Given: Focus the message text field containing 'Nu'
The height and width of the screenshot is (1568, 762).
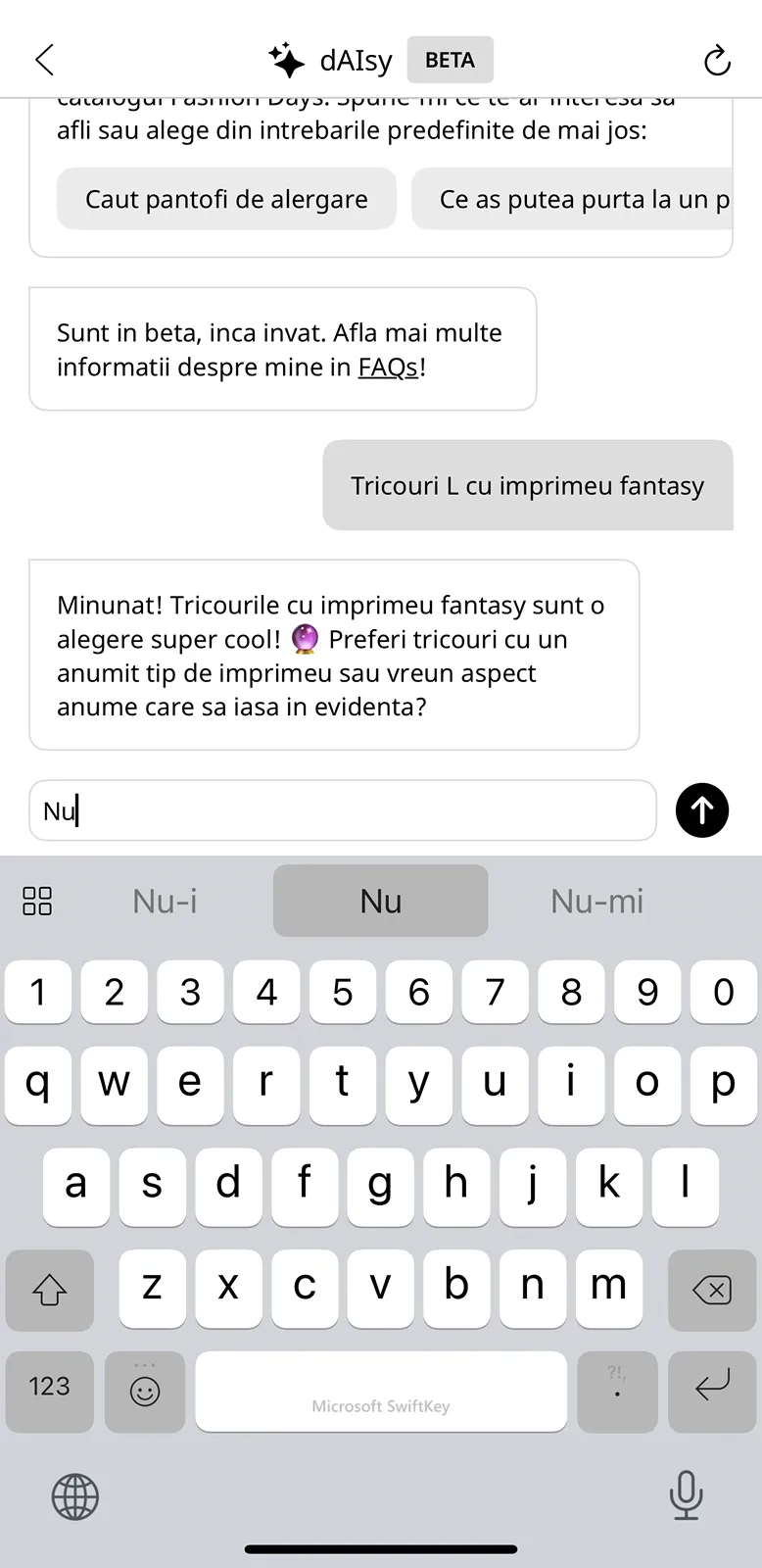Looking at the screenshot, I should tap(343, 810).
